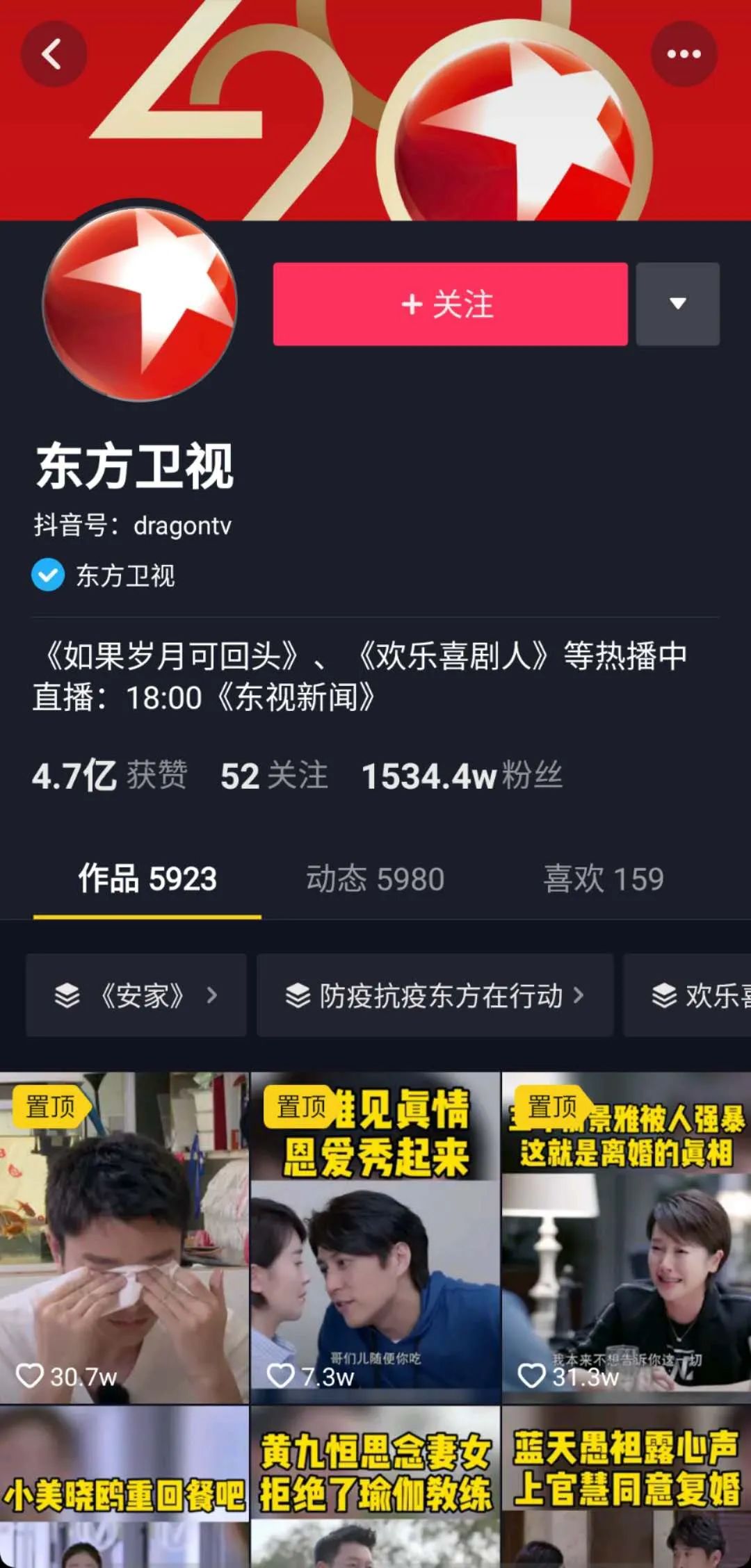Image resolution: width=751 pixels, height=1568 pixels.
Task: Open the 黄九恒思念妻女 video
Action: [x=375, y=1487]
